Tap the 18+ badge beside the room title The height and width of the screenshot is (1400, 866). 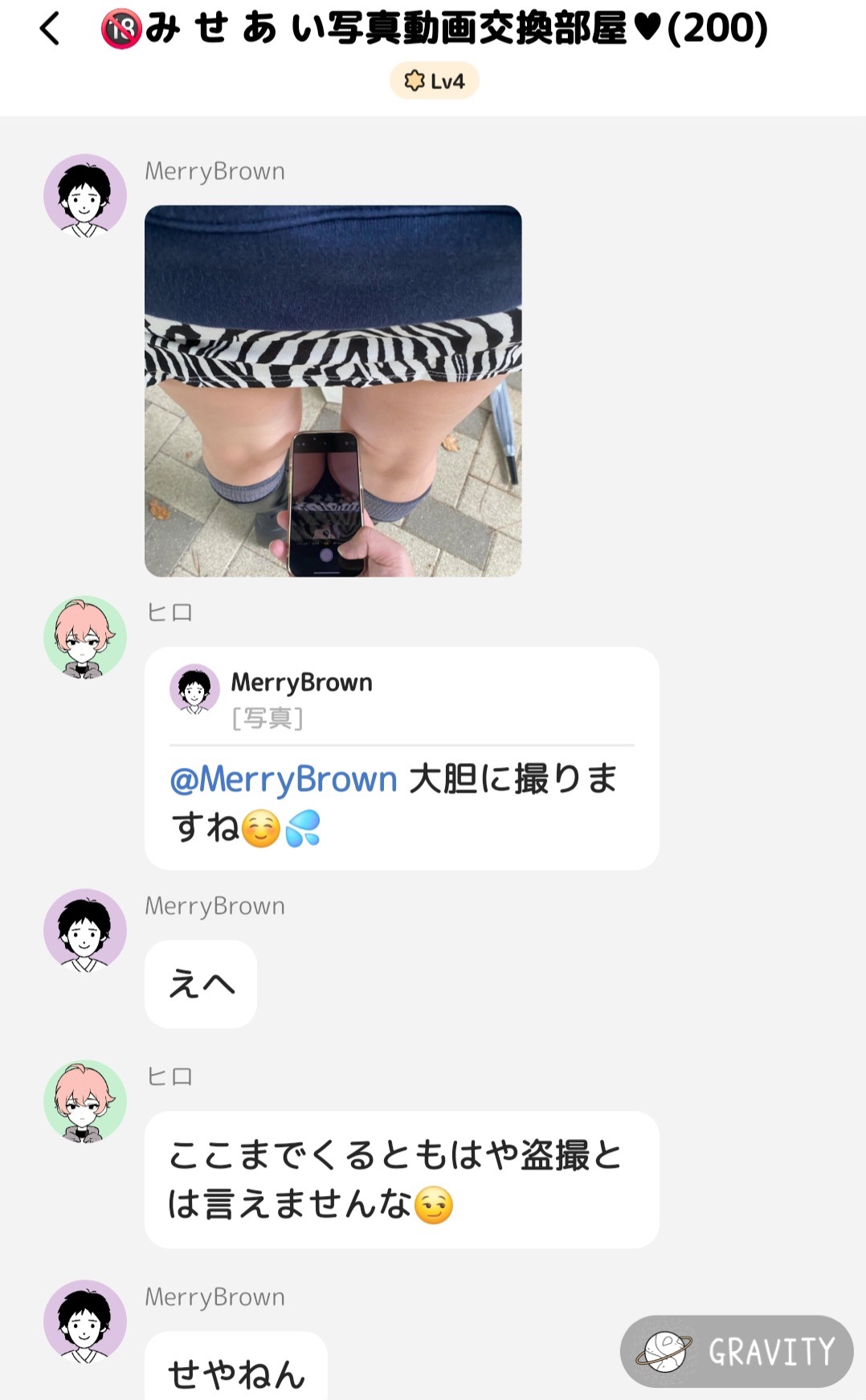coord(121,27)
